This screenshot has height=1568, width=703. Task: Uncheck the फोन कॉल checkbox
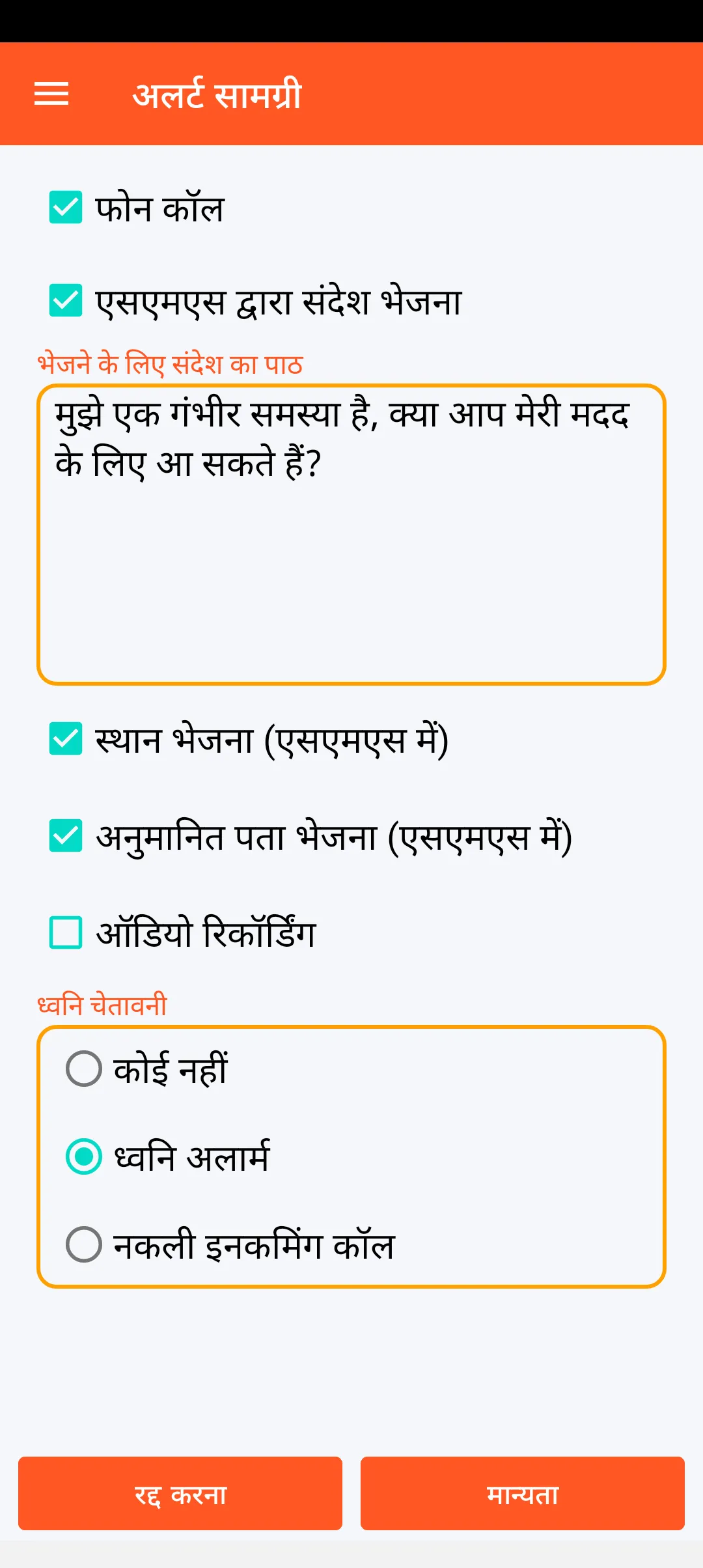(66, 208)
